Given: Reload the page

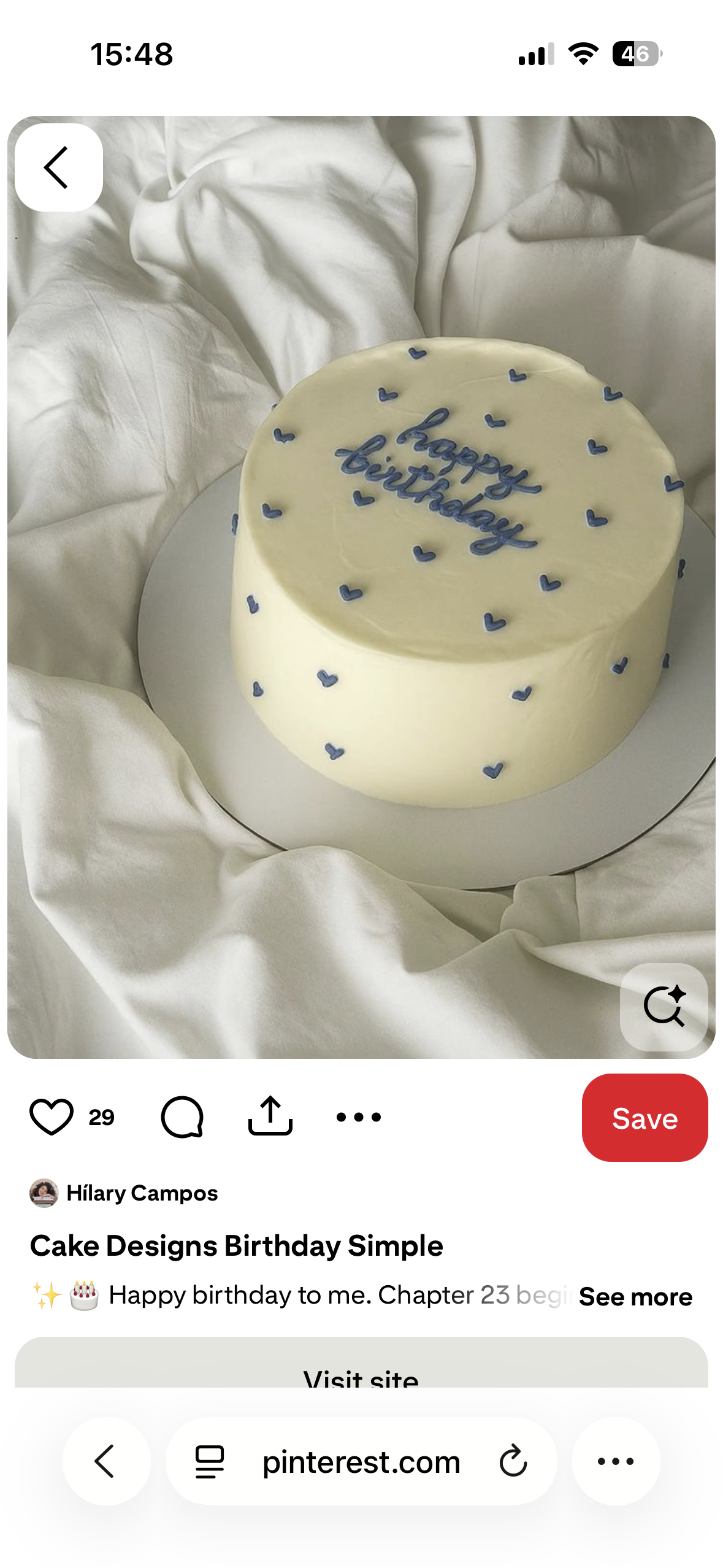Looking at the screenshot, I should [513, 1461].
